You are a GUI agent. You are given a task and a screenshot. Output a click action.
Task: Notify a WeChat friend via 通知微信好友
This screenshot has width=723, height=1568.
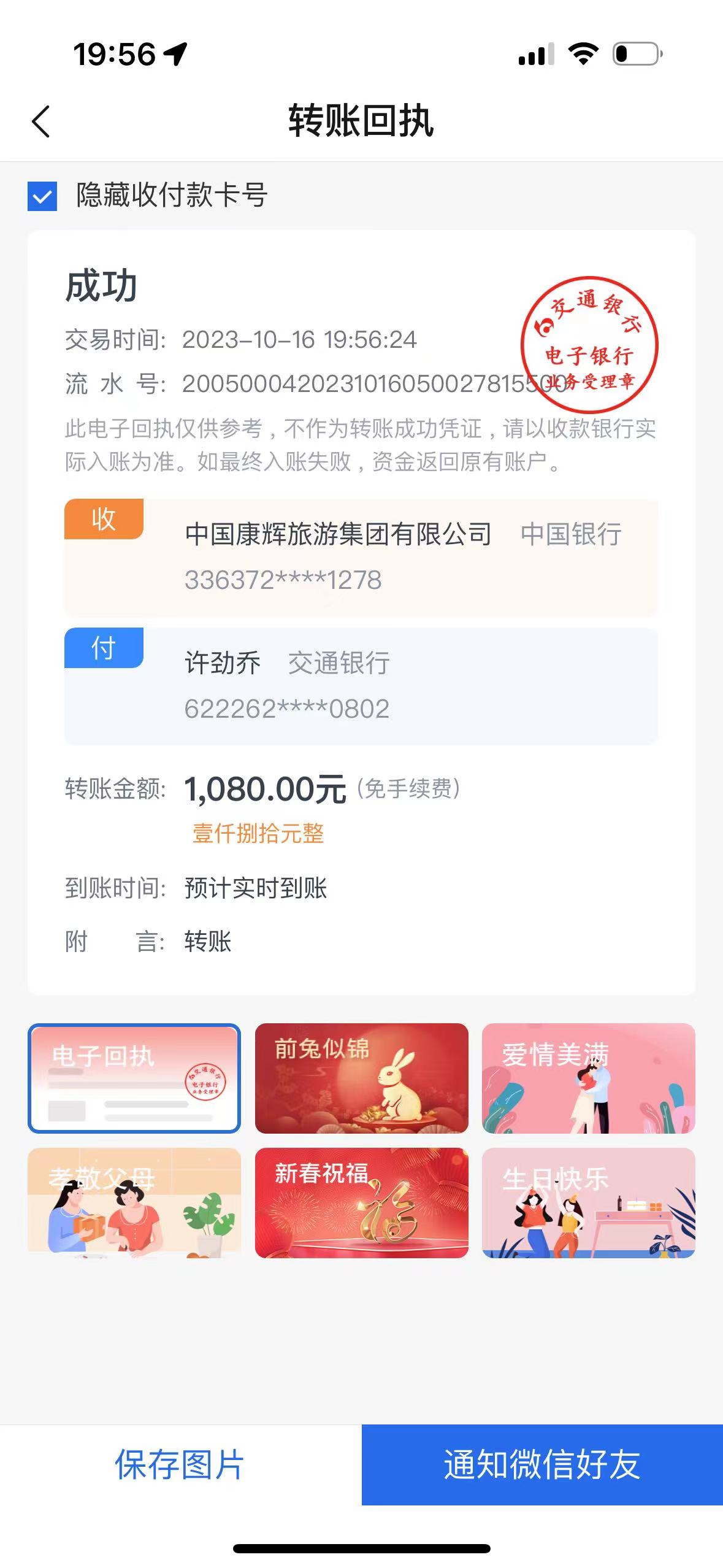click(542, 1464)
